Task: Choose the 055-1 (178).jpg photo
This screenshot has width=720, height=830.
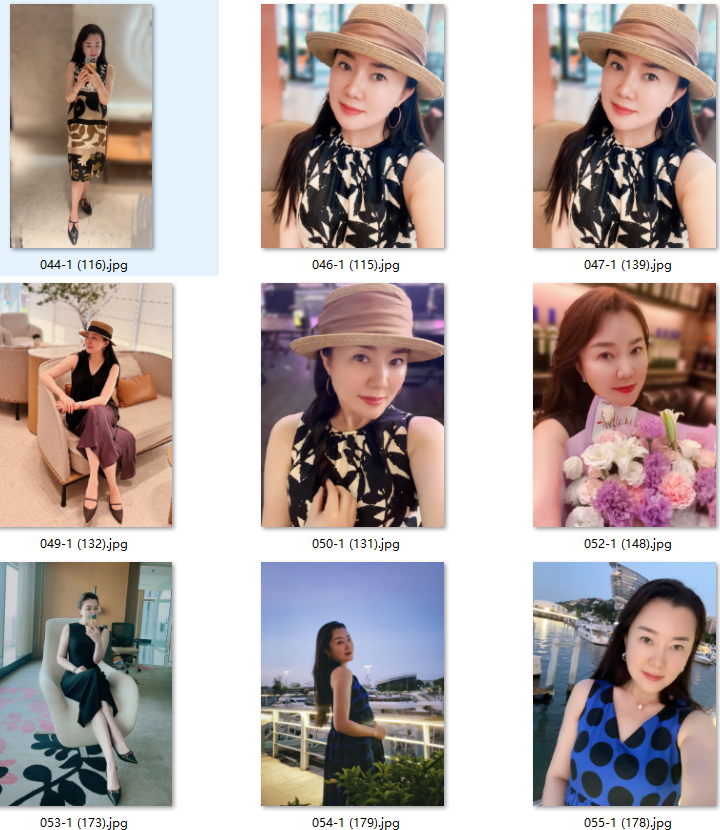Action: point(624,684)
